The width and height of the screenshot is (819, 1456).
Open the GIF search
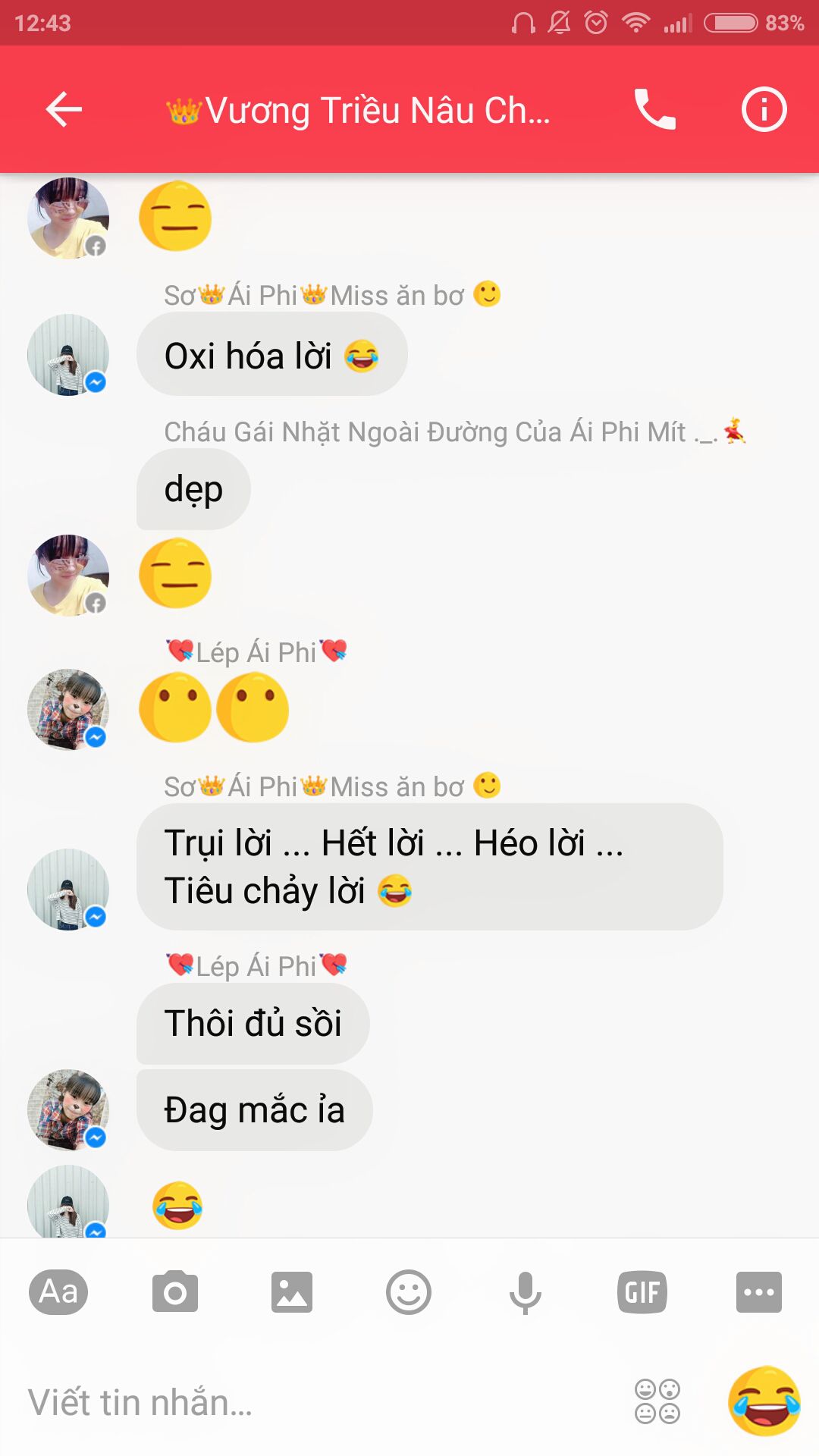(x=642, y=1291)
